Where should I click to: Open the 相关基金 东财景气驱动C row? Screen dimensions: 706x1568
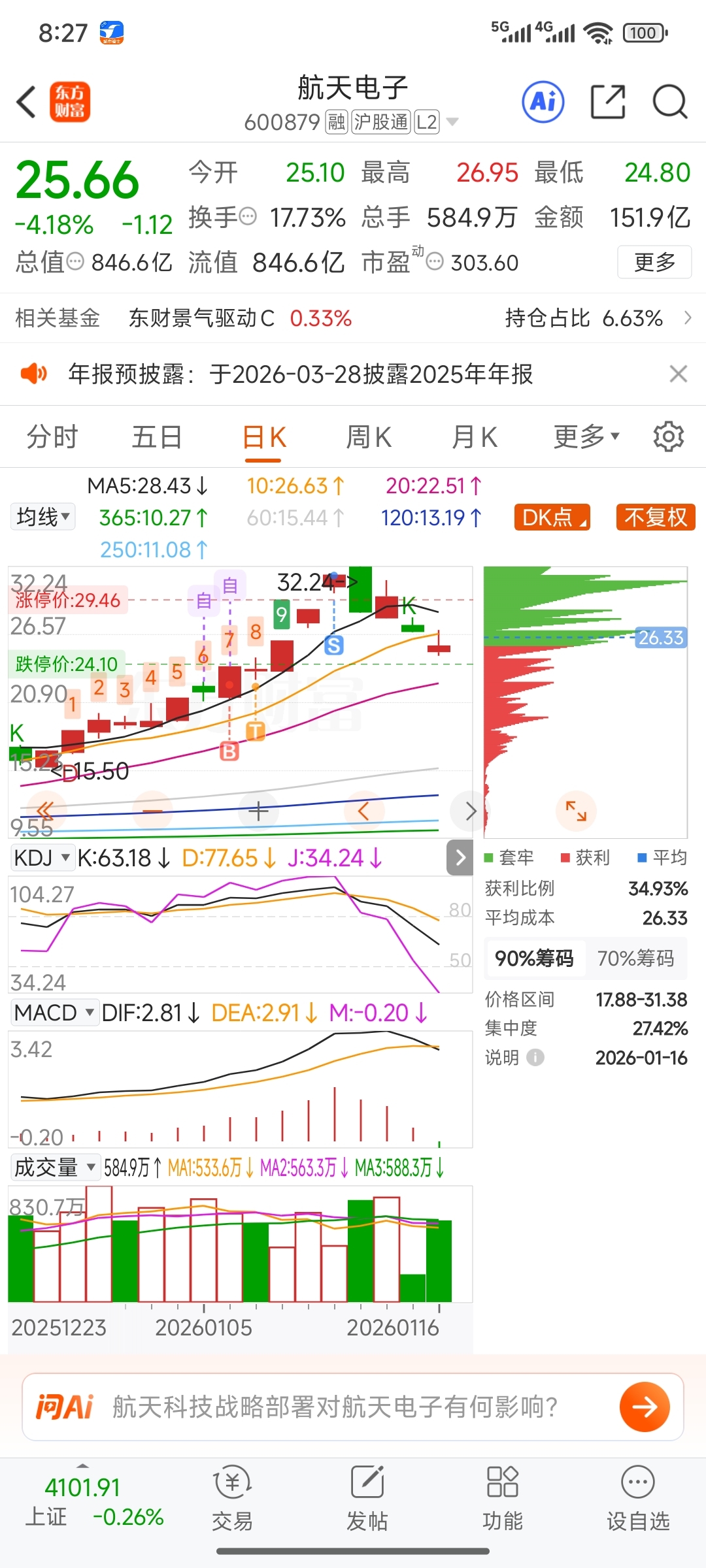353,318
